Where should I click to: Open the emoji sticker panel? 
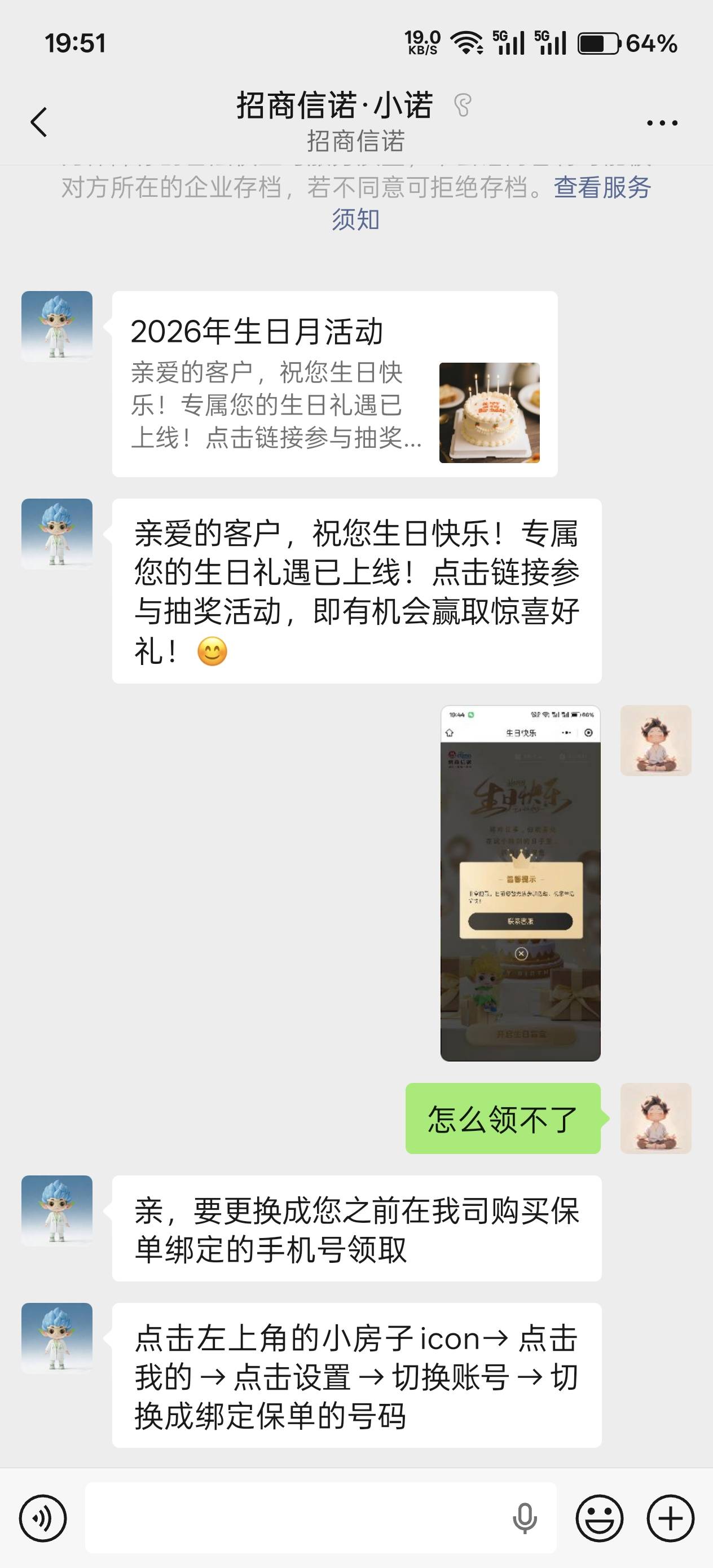click(x=600, y=1519)
